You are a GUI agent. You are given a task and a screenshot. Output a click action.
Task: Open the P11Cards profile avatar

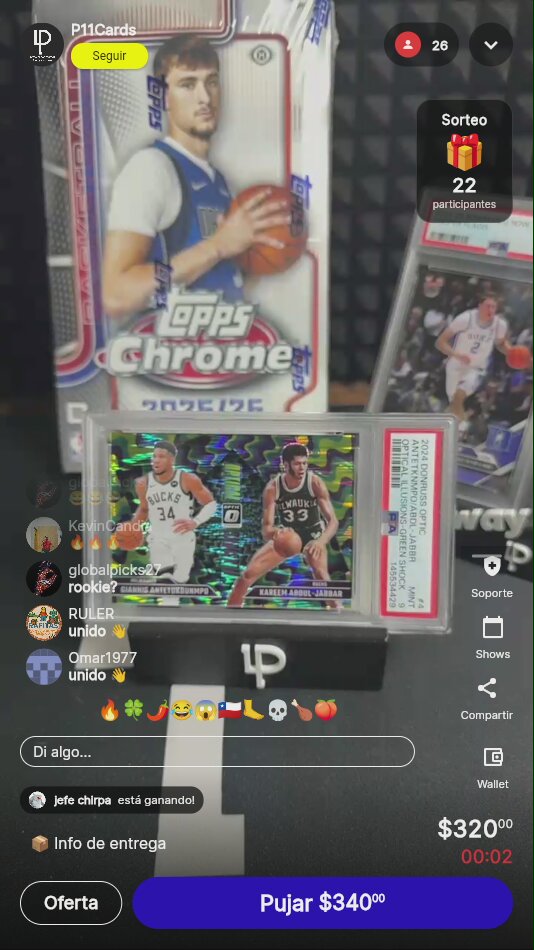(x=46, y=45)
